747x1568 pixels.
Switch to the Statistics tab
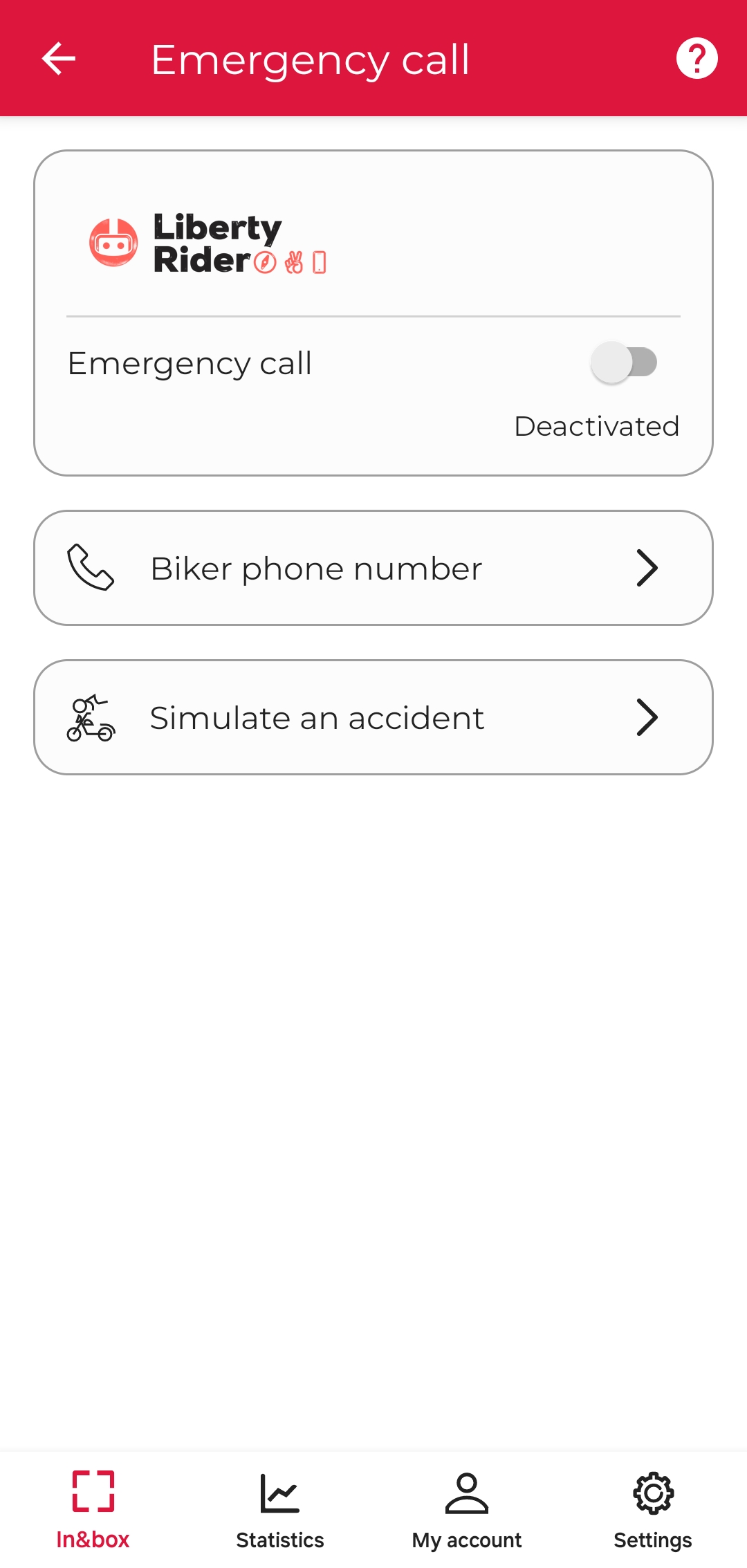(280, 1510)
